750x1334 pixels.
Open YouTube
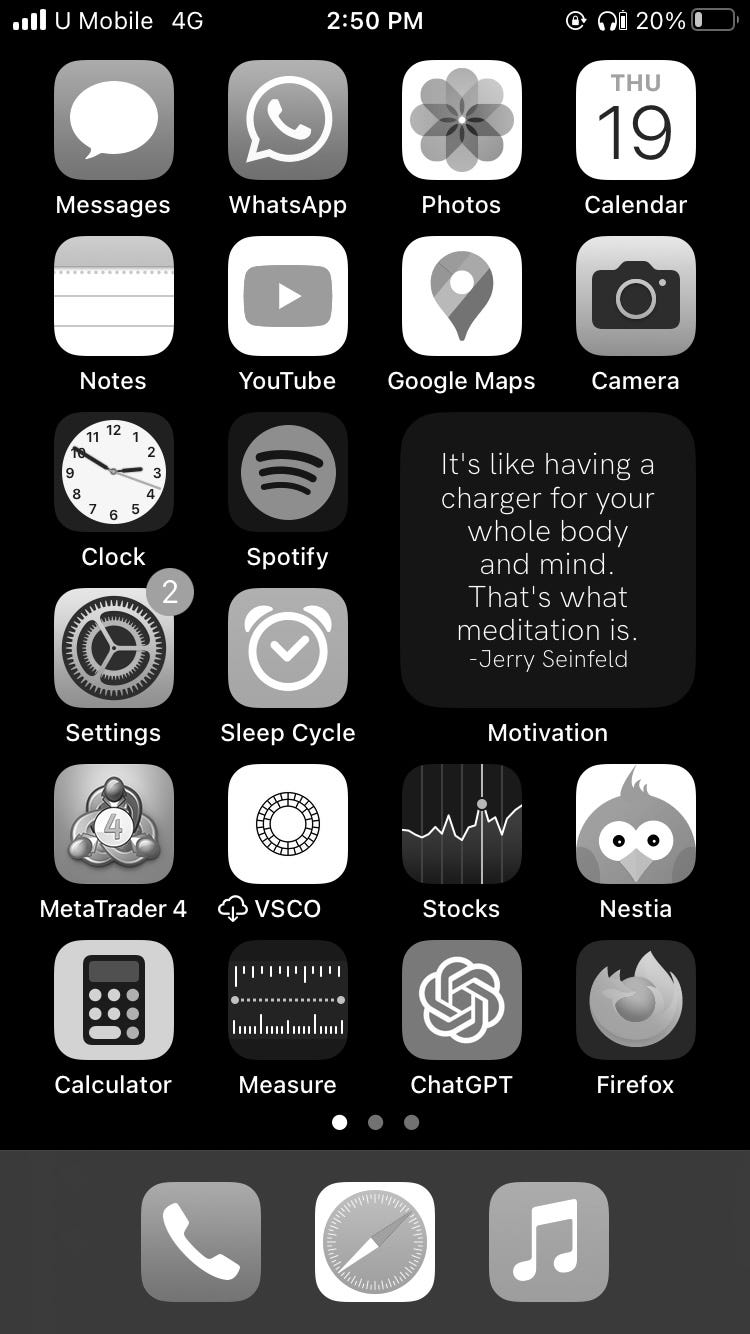pos(287,296)
